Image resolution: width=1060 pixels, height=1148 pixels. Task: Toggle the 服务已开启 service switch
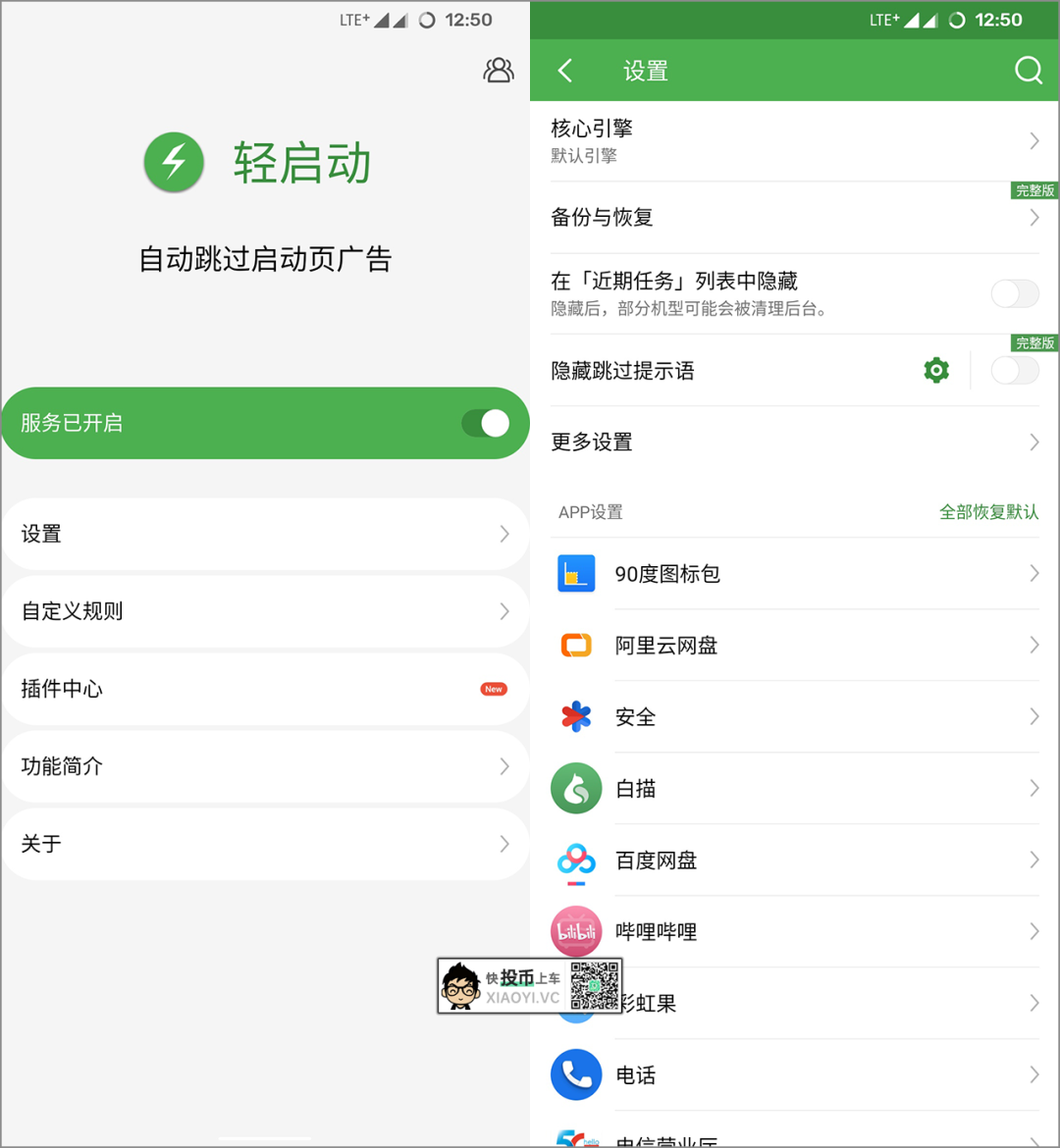(x=485, y=423)
